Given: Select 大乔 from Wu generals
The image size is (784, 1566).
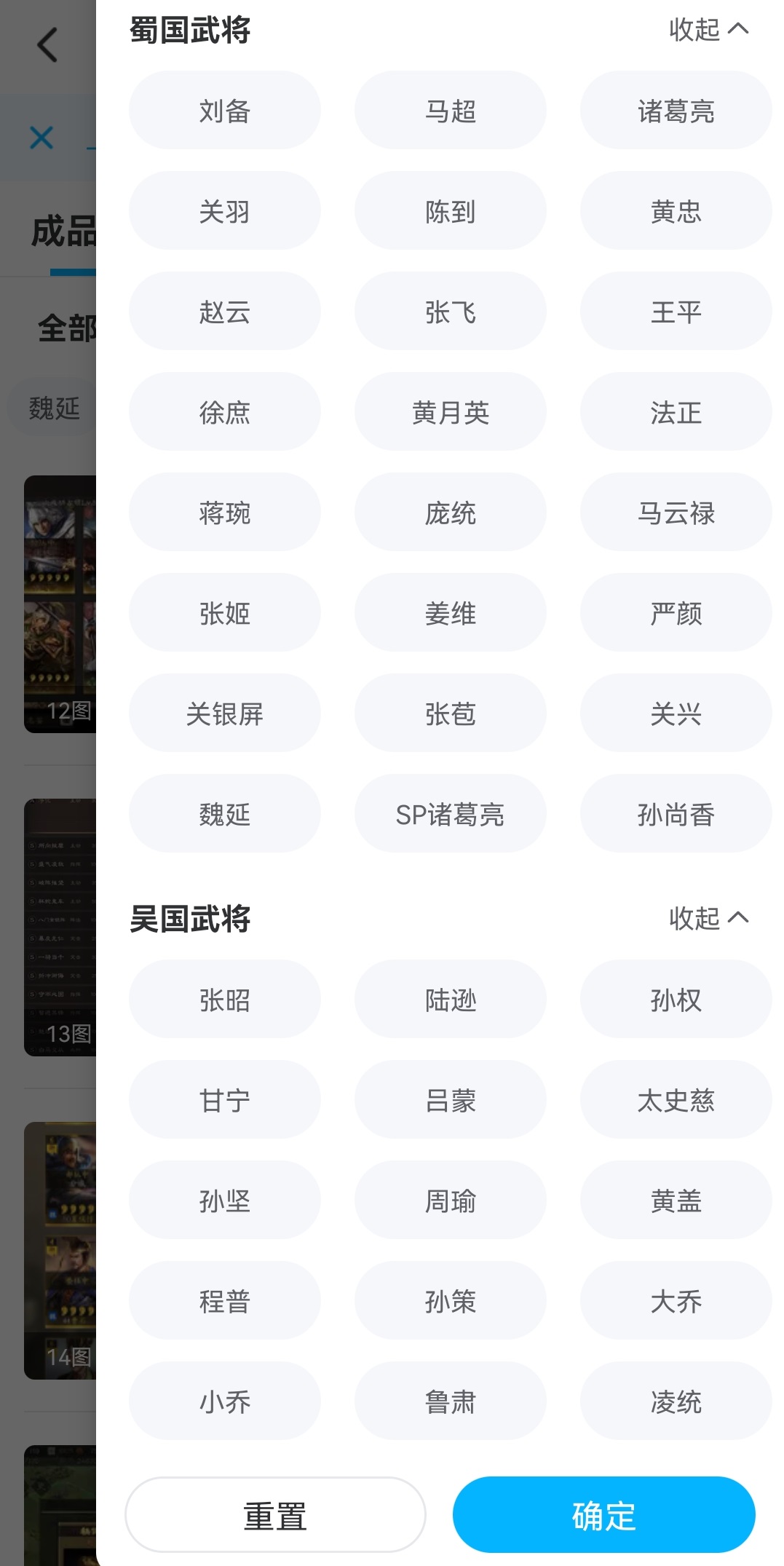Looking at the screenshot, I should (676, 1301).
